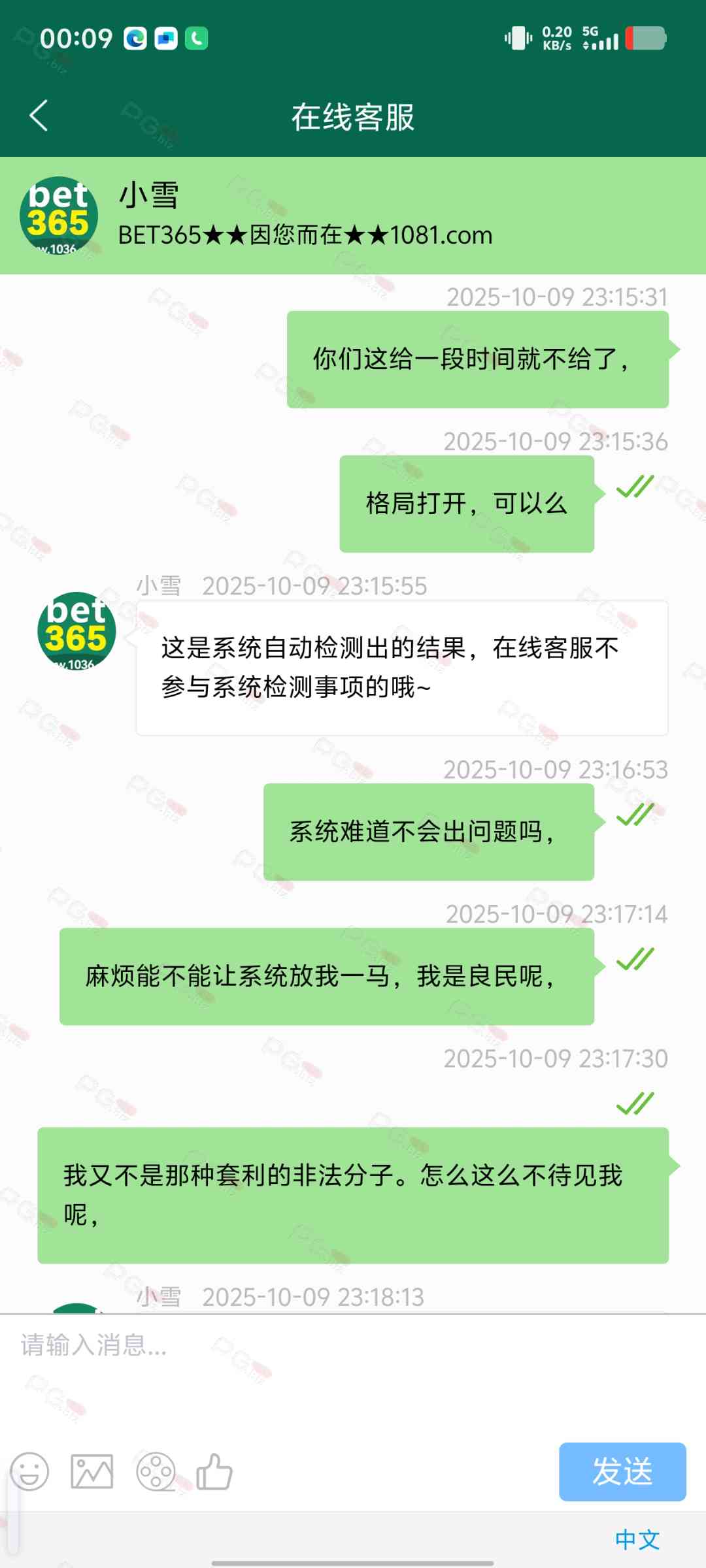Send the message with the 发送 button

click(622, 1472)
